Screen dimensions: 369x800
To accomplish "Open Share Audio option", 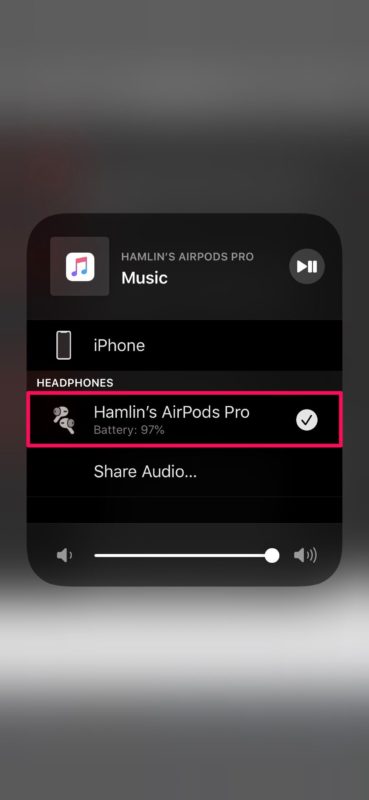I will click(184, 471).
